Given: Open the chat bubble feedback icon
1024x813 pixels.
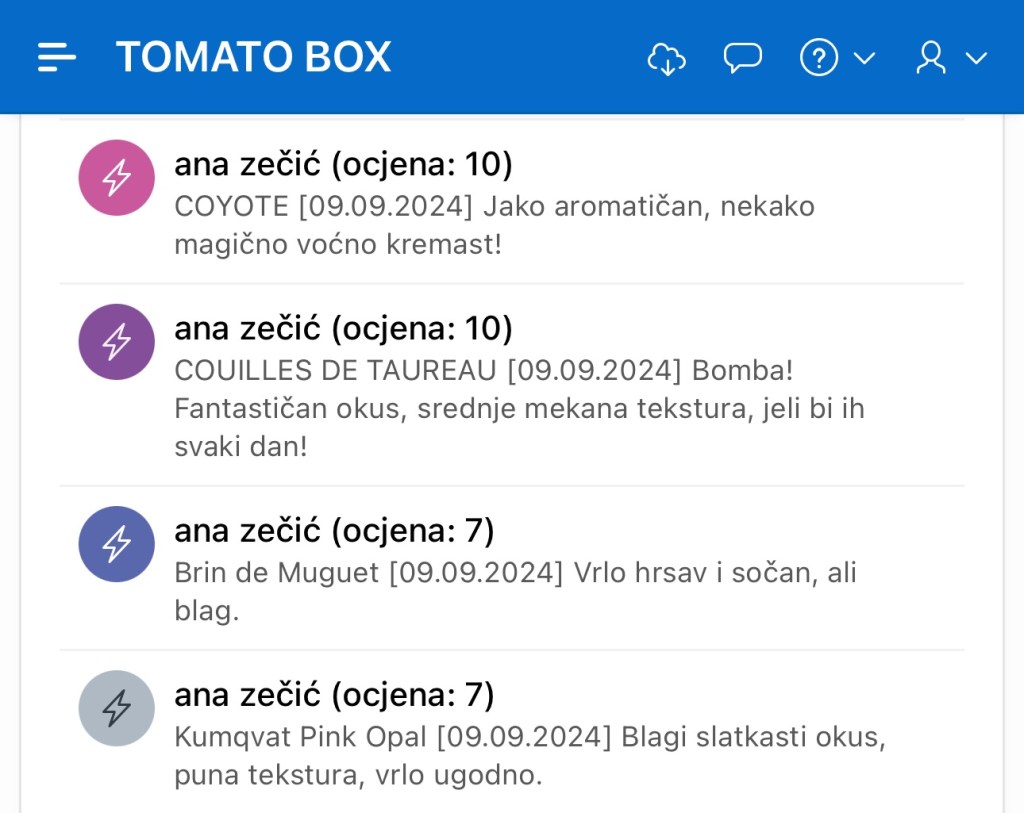Looking at the screenshot, I should [742, 59].
